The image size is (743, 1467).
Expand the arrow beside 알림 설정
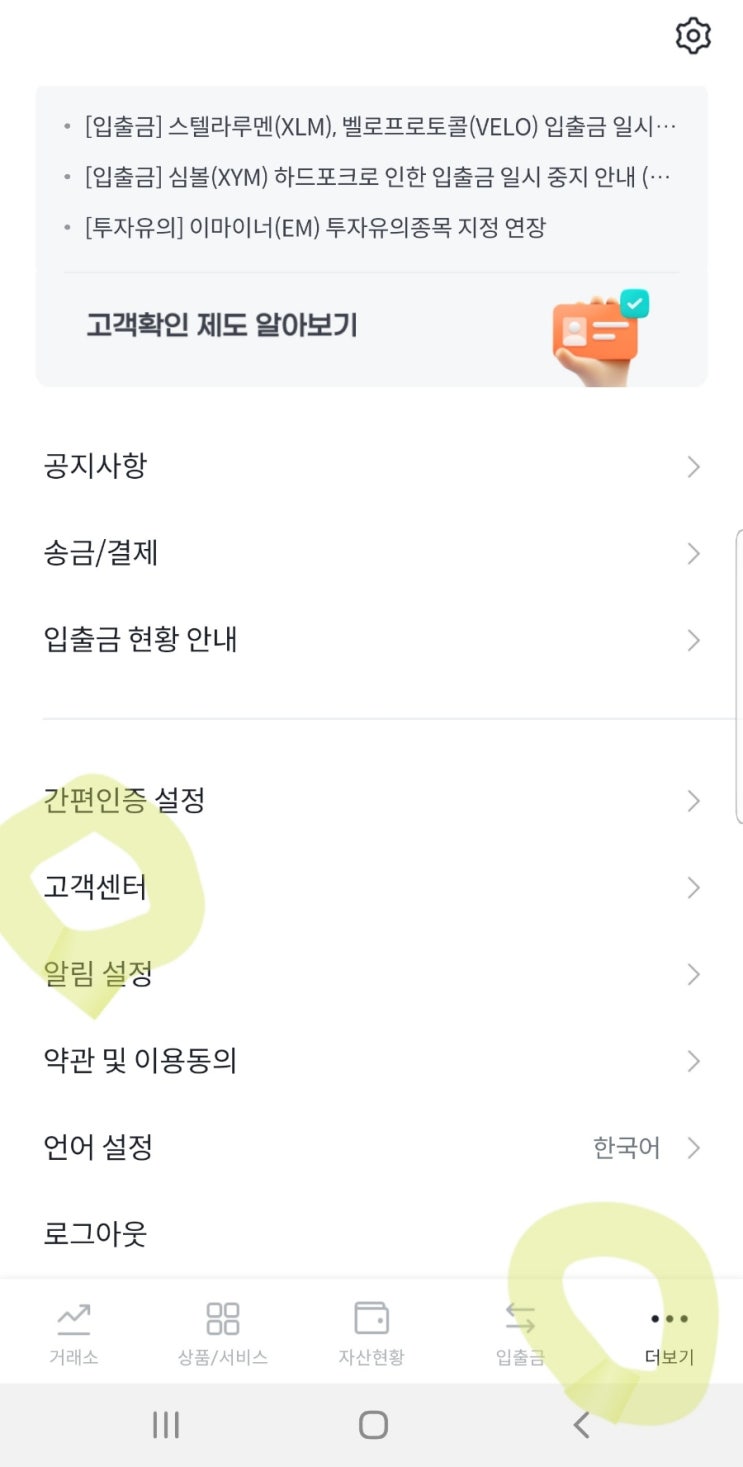click(693, 974)
